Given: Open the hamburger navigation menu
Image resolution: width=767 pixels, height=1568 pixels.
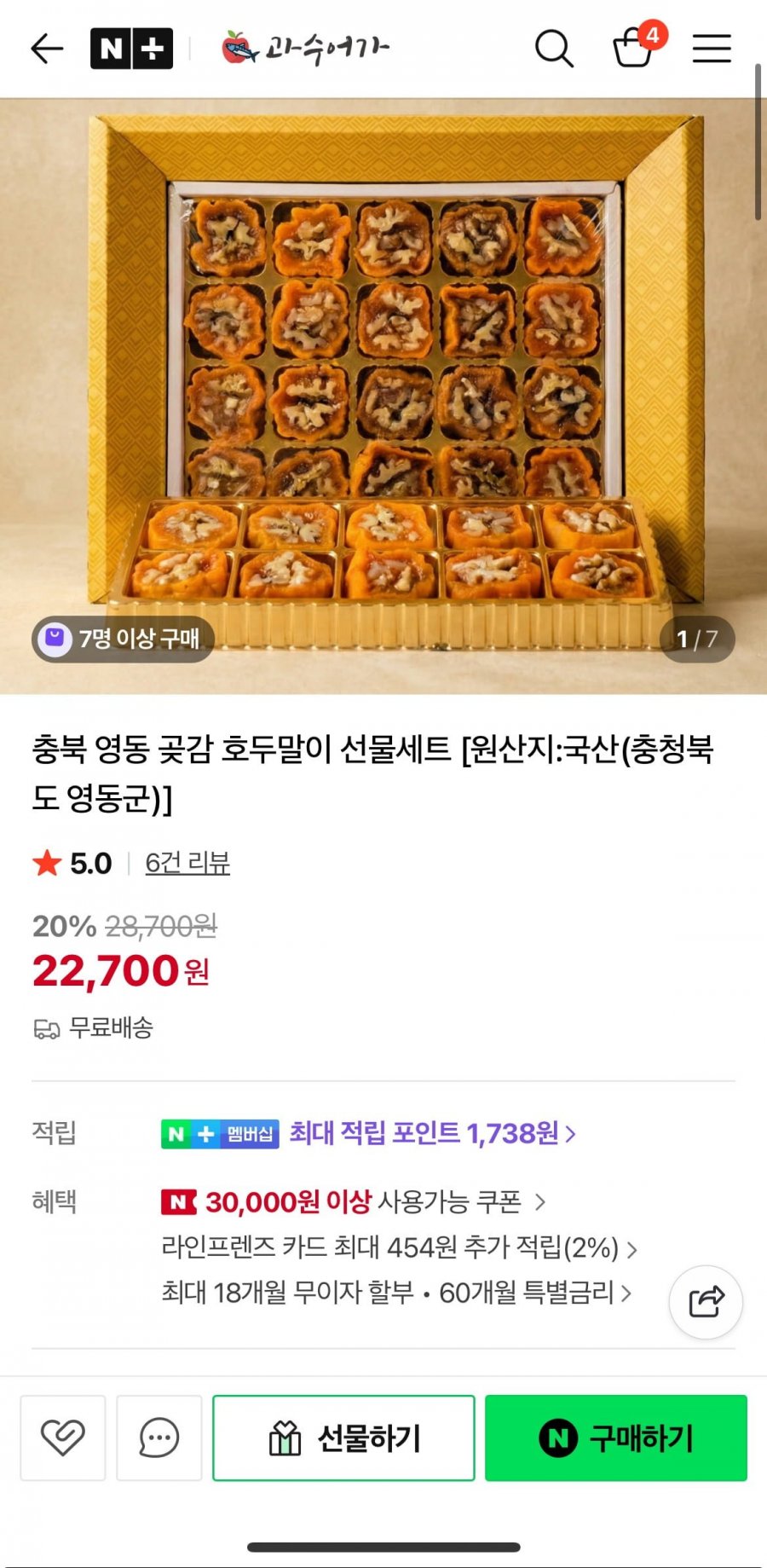Looking at the screenshot, I should coord(712,49).
